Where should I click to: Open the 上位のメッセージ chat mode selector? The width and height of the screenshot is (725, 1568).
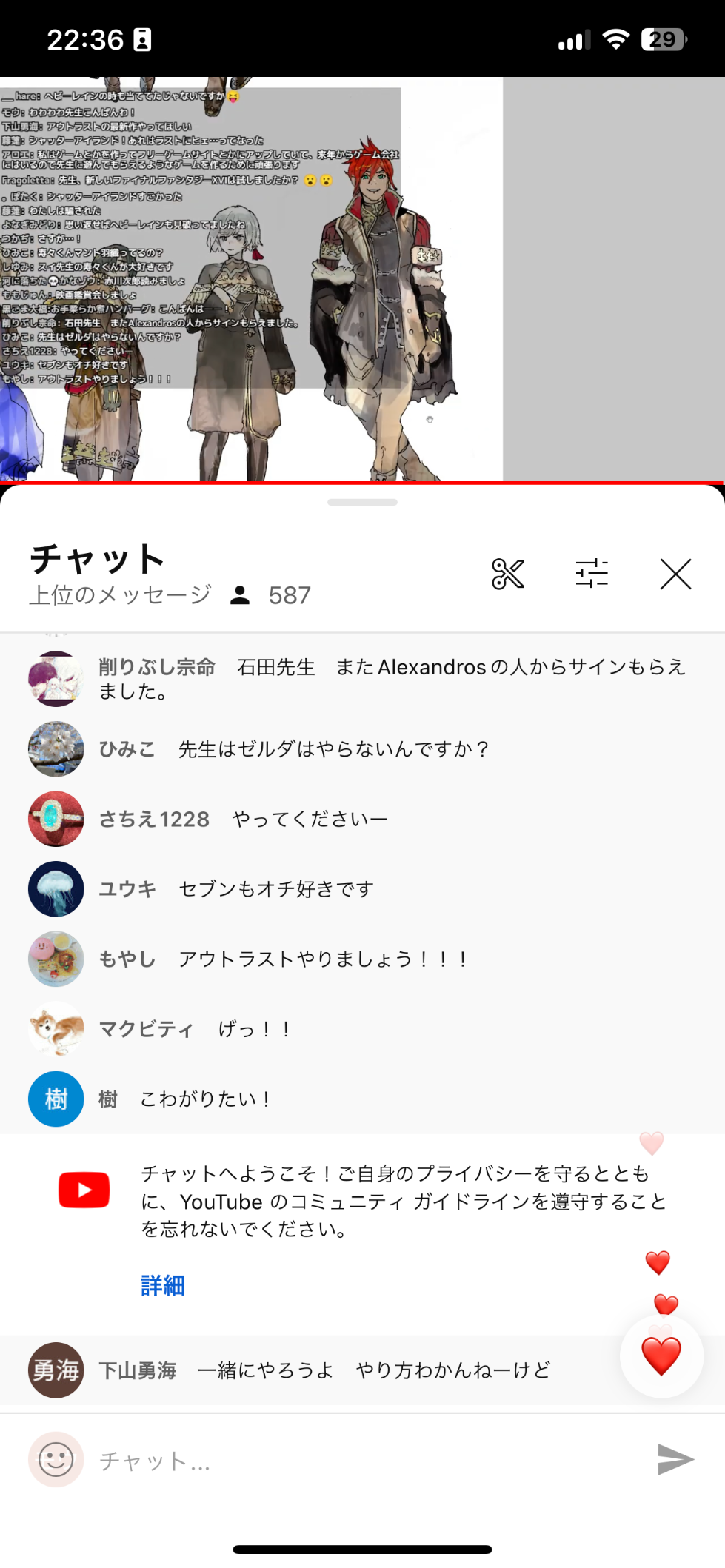click(120, 595)
